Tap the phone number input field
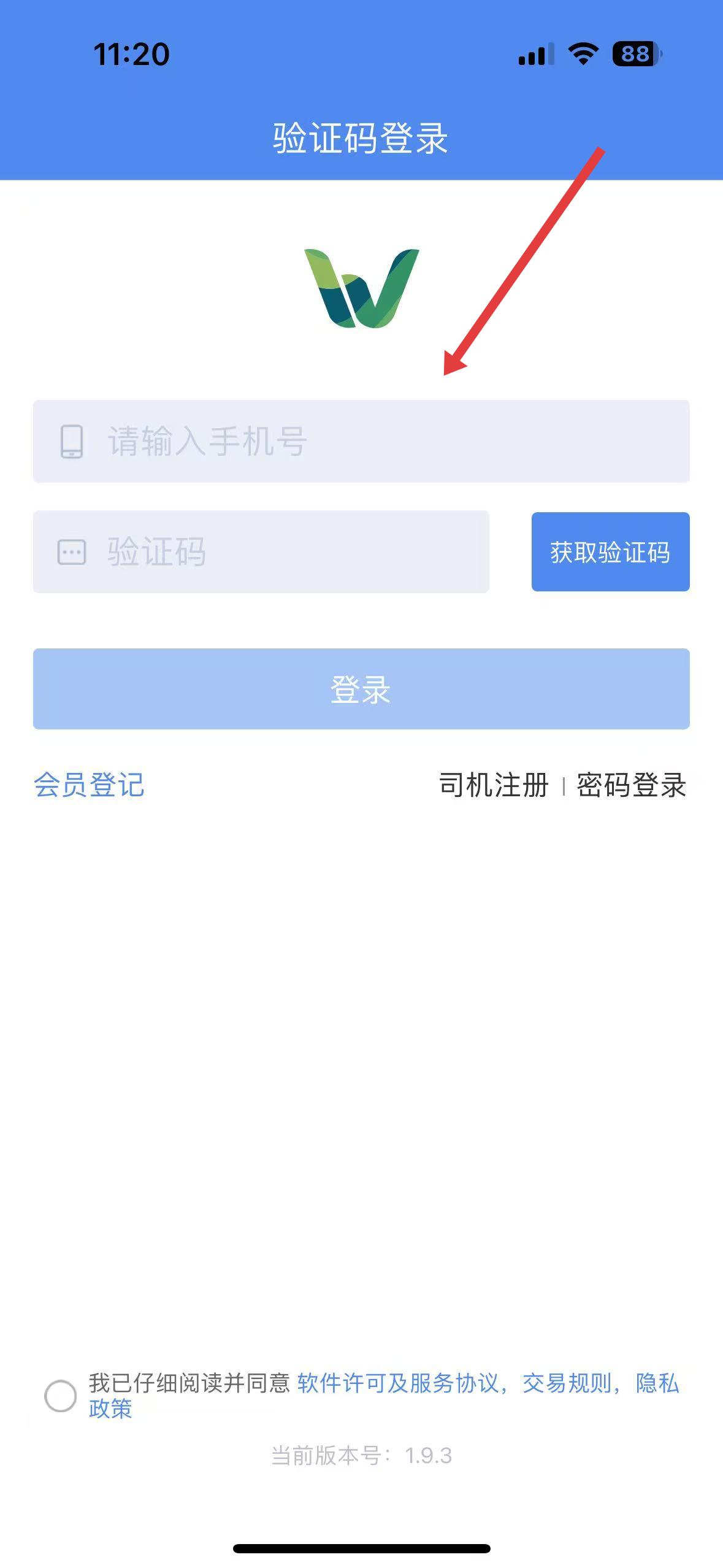 (361, 441)
